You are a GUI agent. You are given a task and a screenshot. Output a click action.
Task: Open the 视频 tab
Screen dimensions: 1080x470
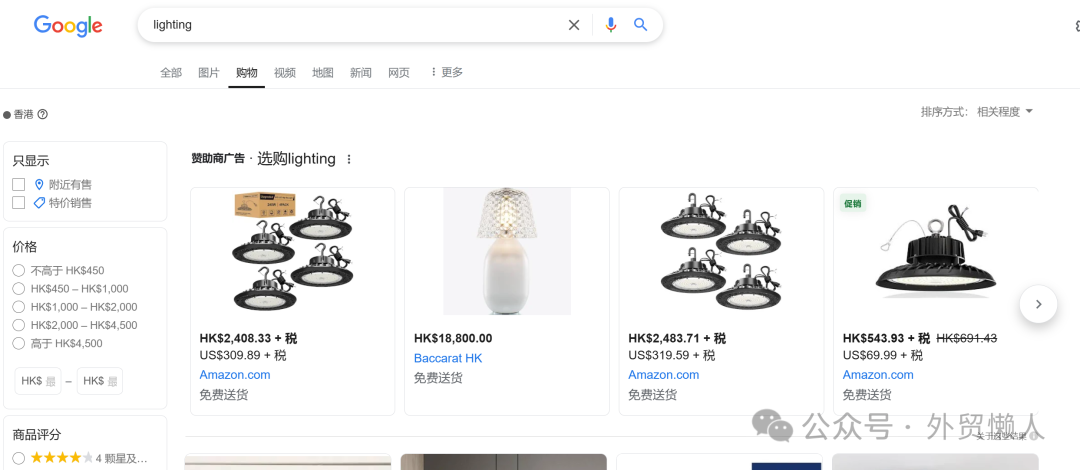(x=285, y=73)
